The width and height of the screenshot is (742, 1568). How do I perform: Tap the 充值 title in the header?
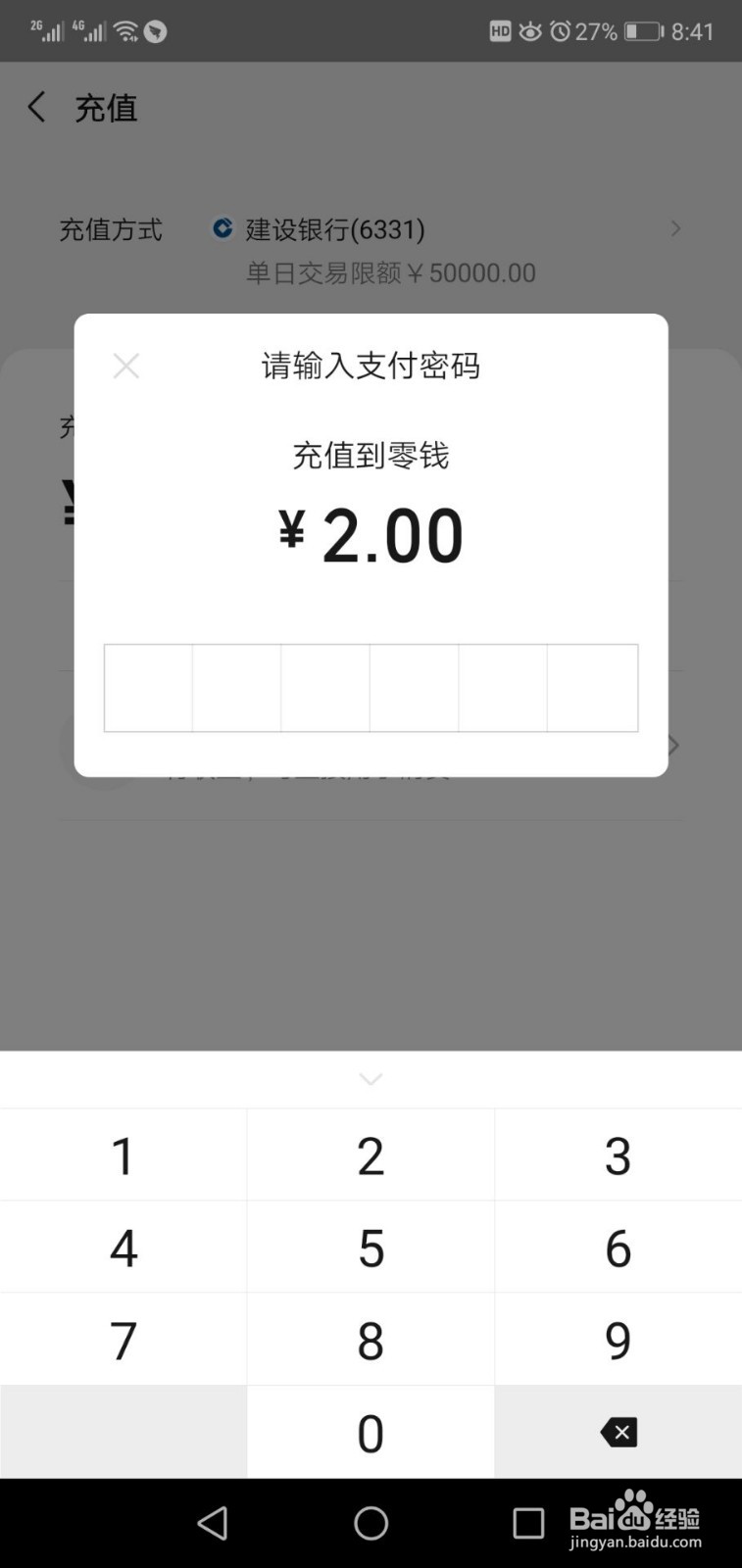pyautogui.click(x=106, y=108)
